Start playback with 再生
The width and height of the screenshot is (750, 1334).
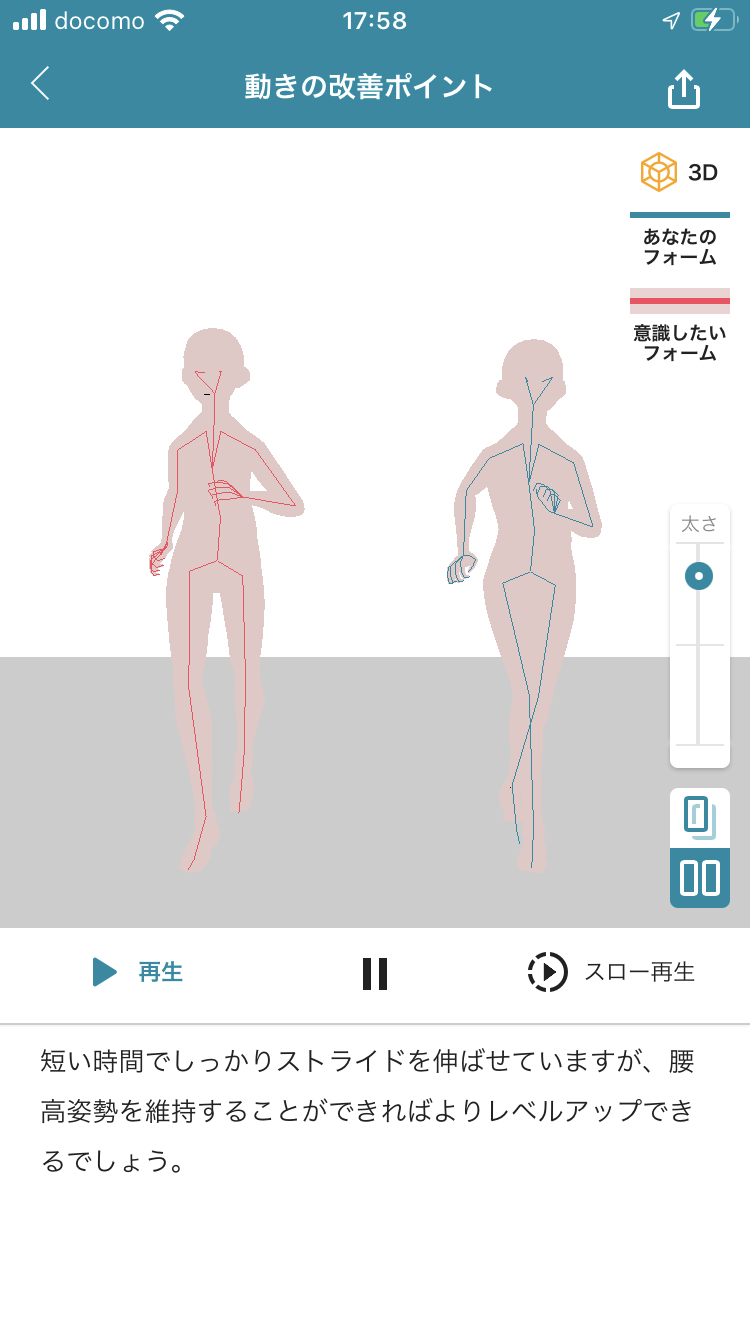tap(137, 972)
